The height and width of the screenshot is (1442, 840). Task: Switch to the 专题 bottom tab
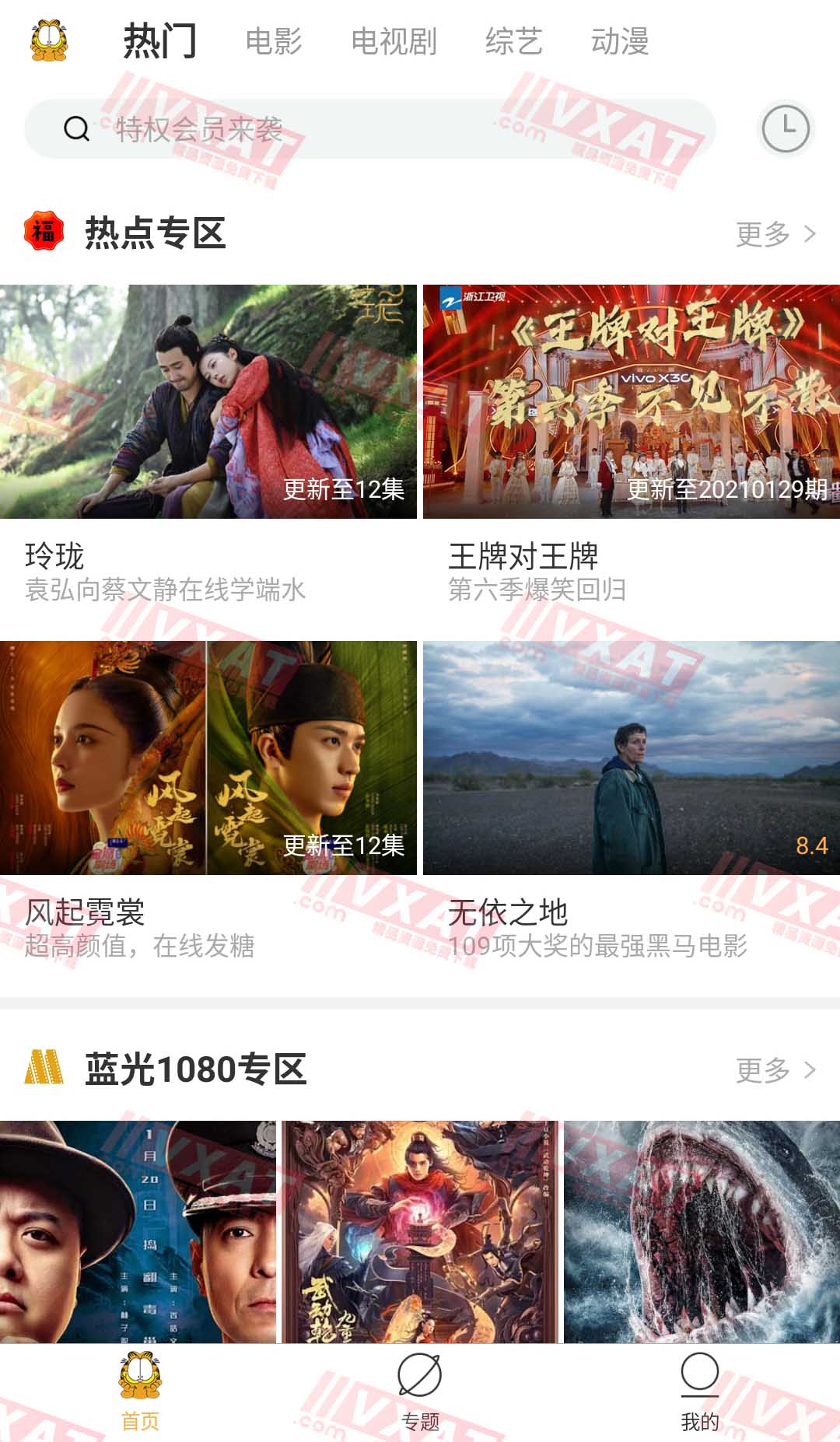coord(420,1392)
